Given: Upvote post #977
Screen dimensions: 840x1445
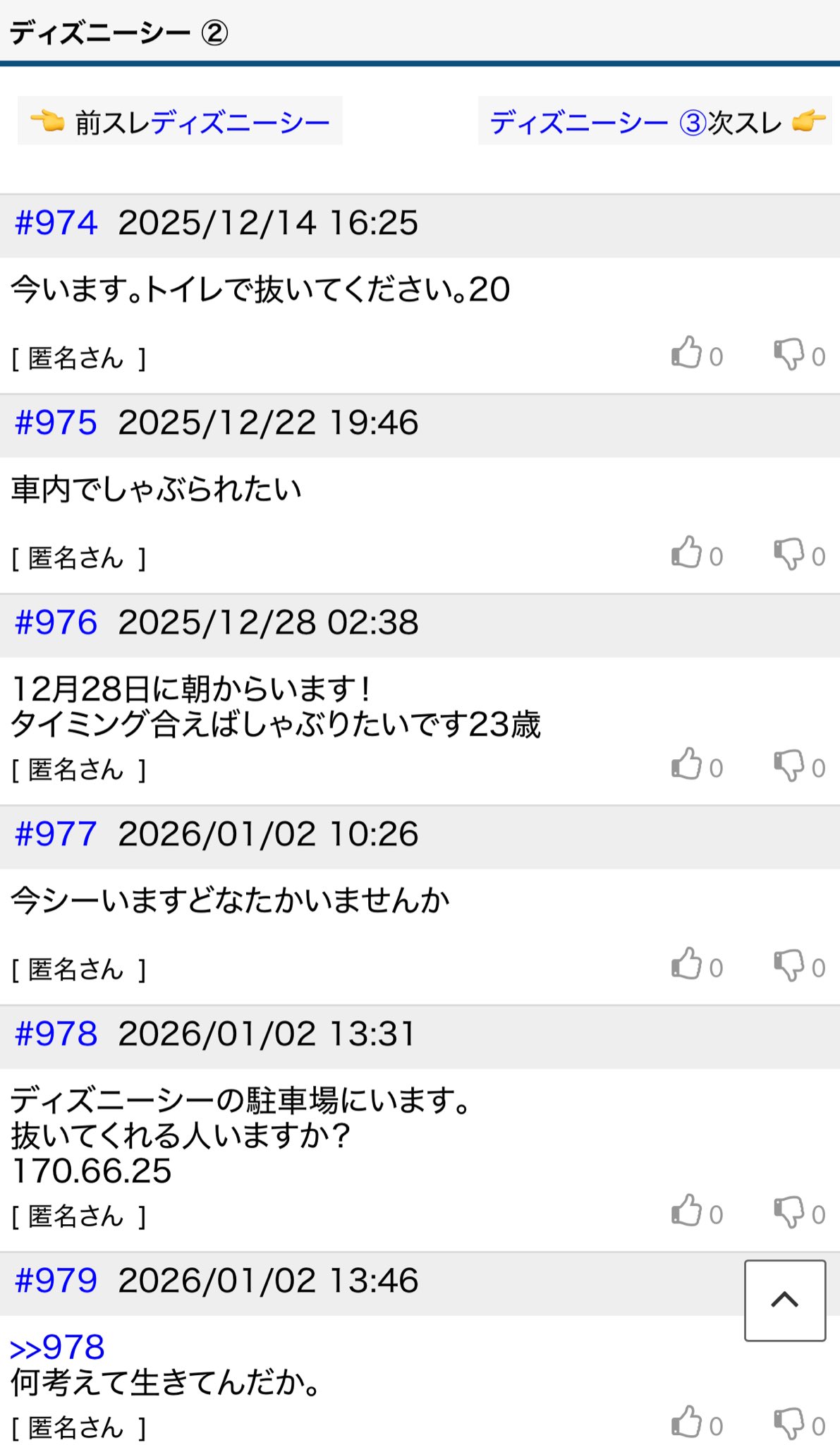Looking at the screenshot, I should point(686,964).
